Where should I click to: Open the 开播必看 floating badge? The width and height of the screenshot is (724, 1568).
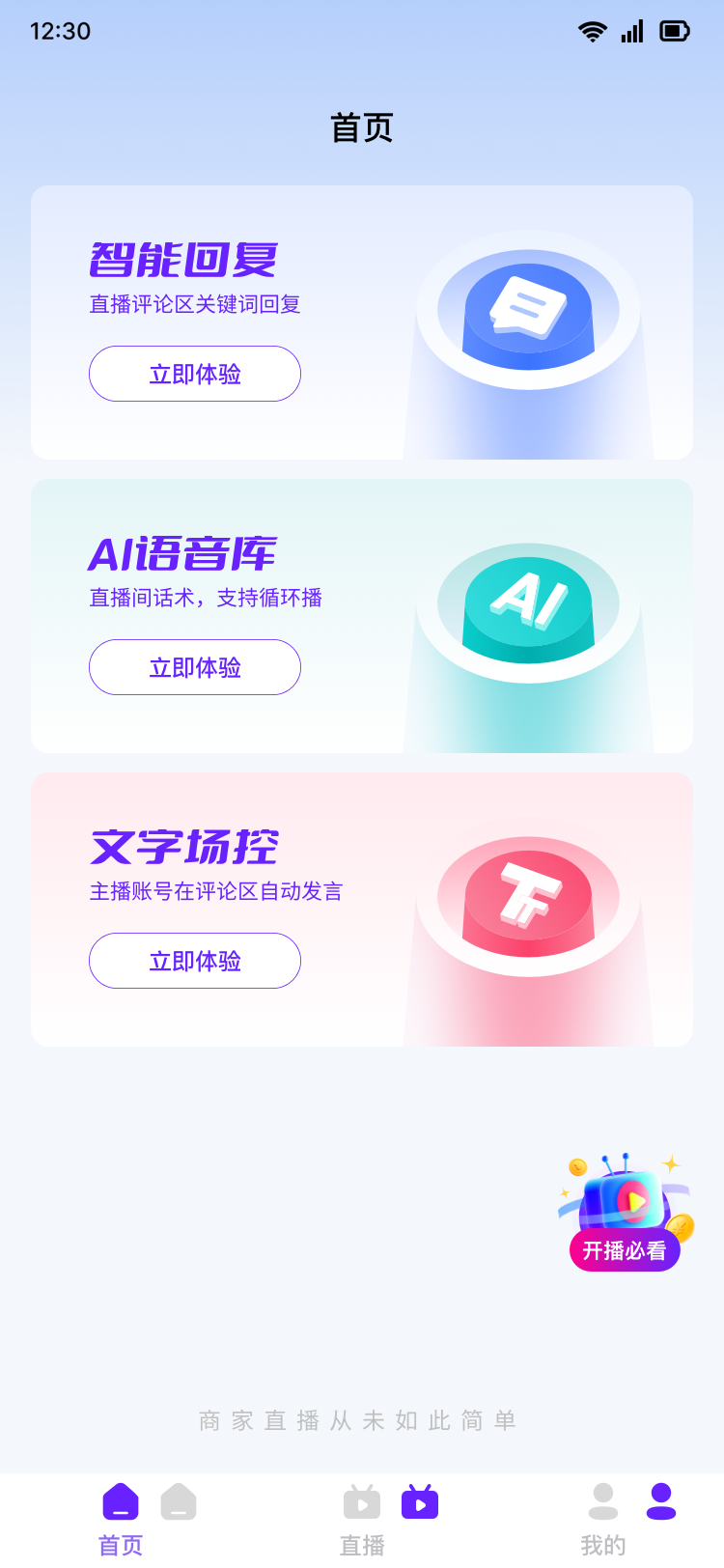624,1249
